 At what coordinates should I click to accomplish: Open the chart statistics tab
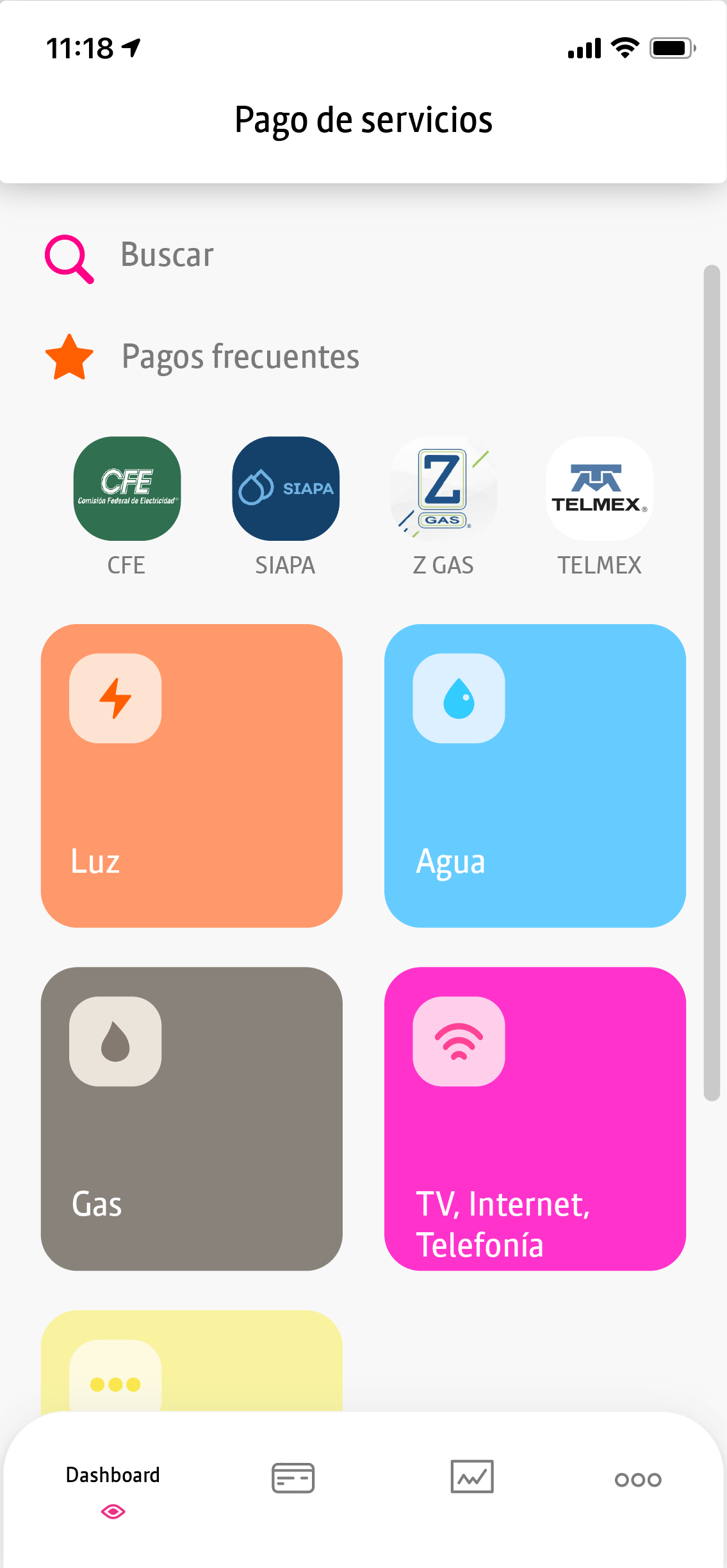tap(472, 1476)
